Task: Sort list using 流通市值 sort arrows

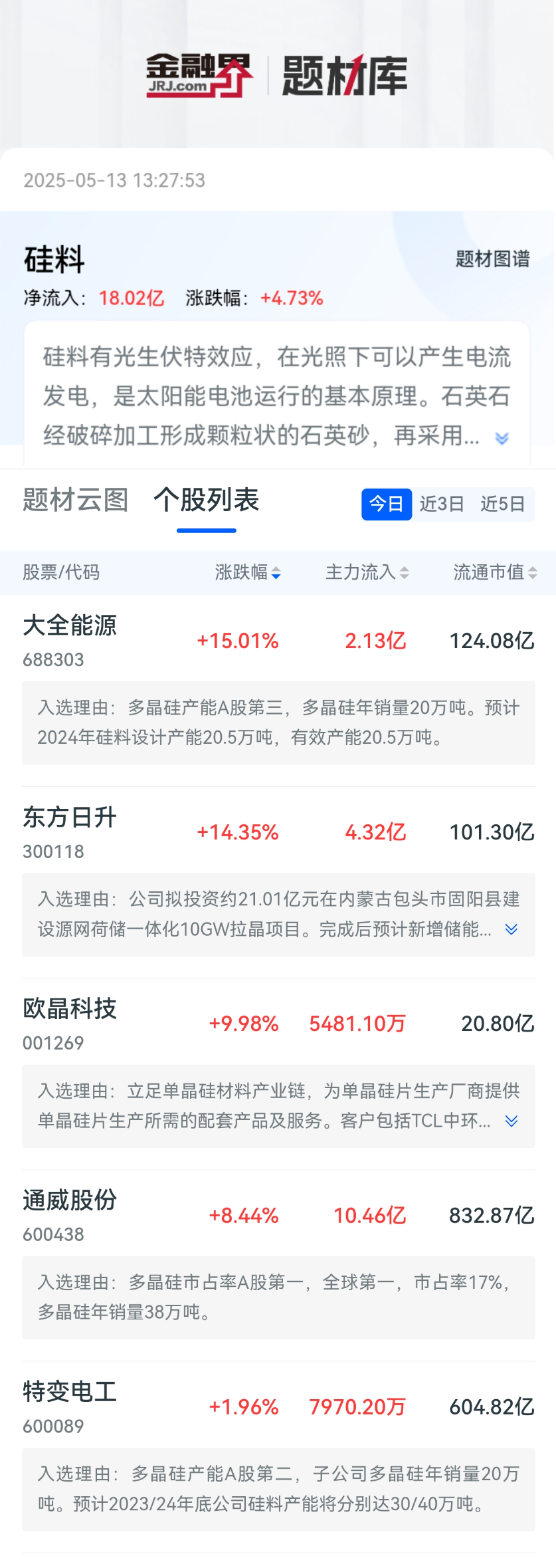Action: 531,573
